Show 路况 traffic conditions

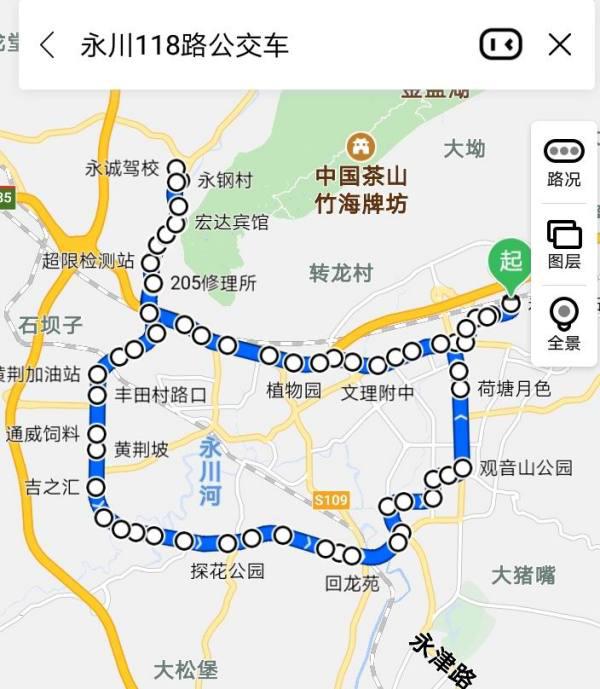point(564,162)
